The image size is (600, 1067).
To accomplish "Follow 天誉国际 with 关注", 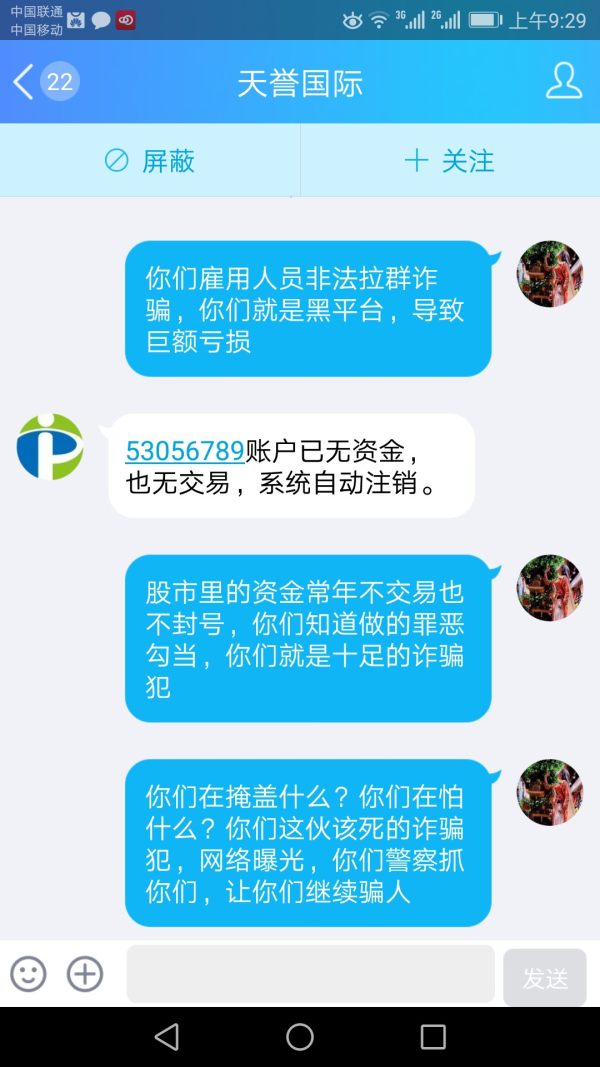I will (449, 161).
